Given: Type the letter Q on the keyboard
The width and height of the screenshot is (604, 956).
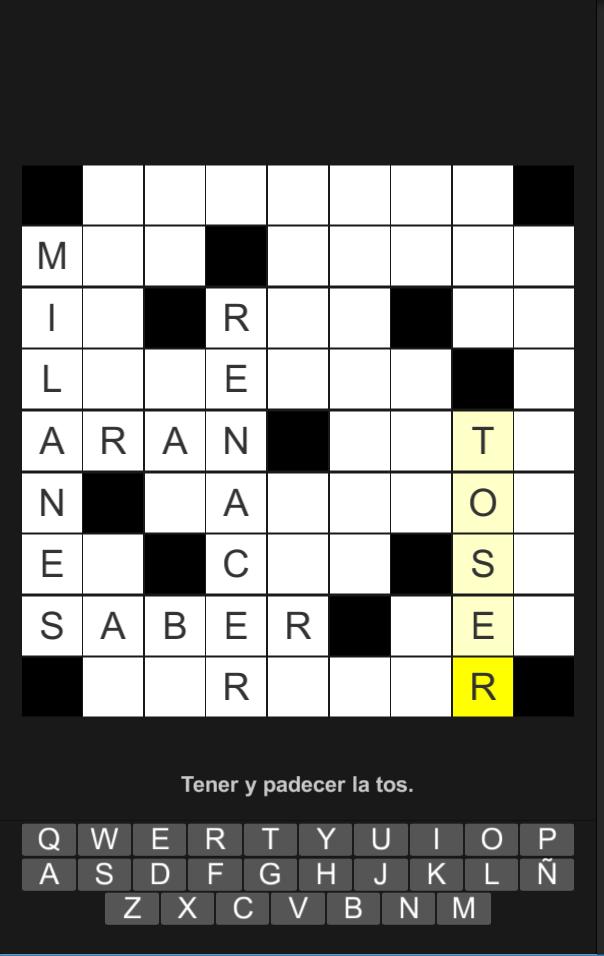Looking at the screenshot, I should 49,839.
